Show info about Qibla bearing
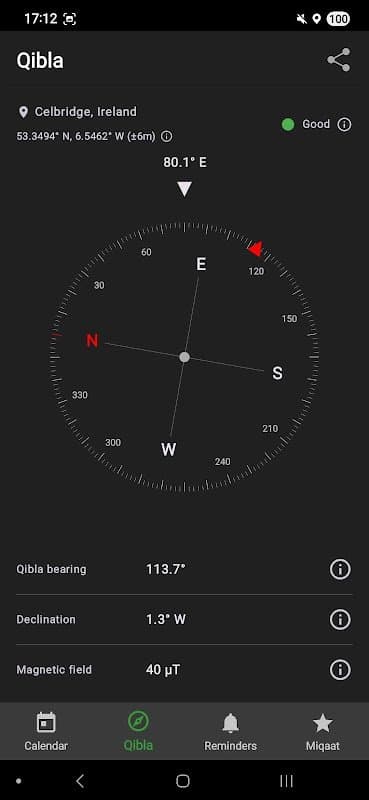369x800 pixels. click(x=340, y=569)
